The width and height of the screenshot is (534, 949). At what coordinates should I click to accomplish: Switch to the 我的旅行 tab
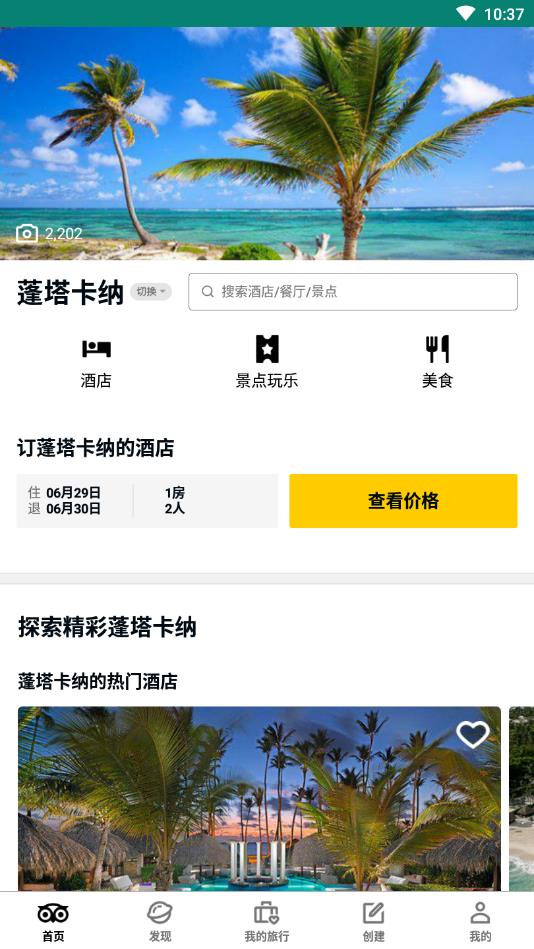[267, 921]
